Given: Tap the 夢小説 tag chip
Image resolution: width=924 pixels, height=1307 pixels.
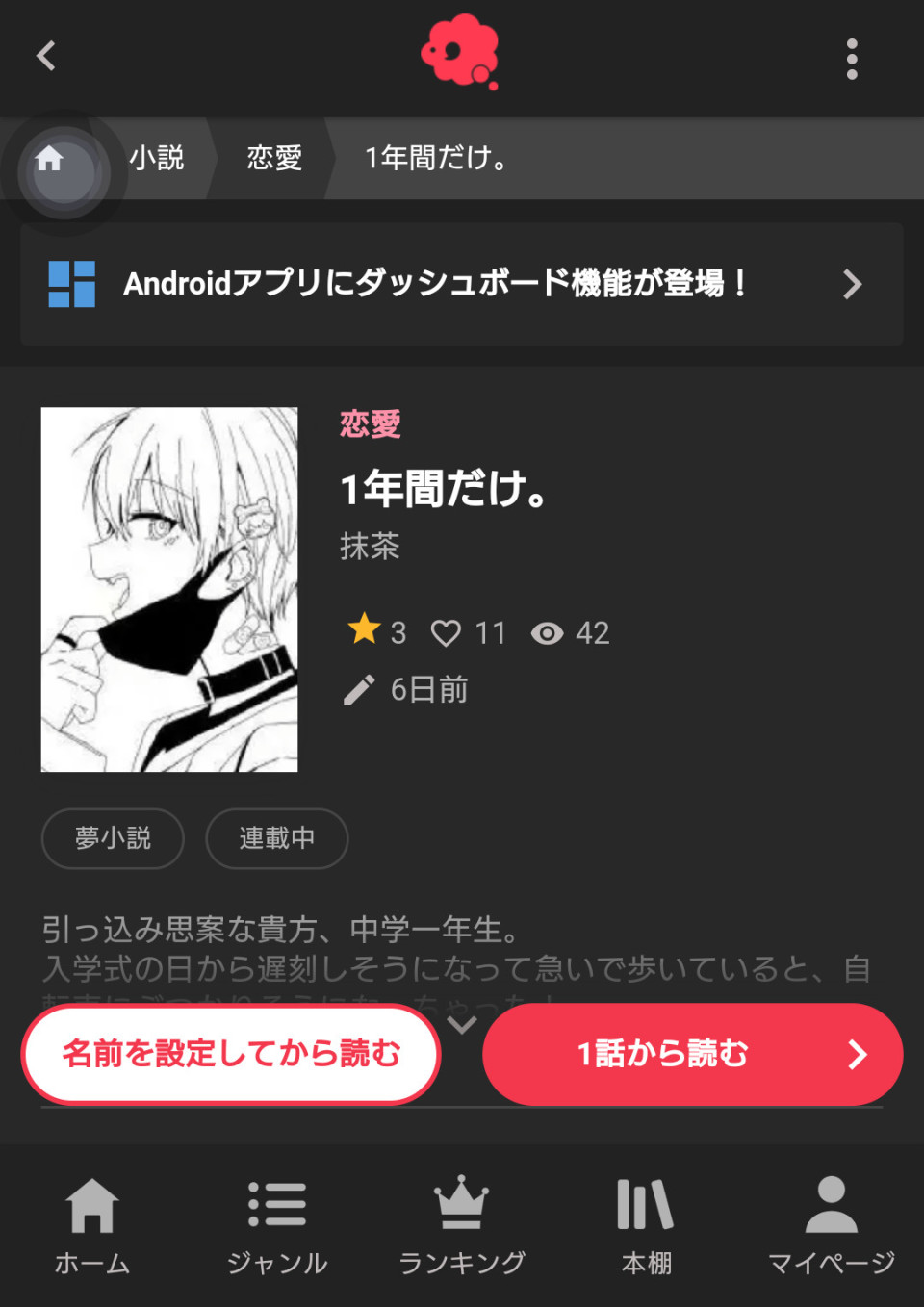Looking at the screenshot, I should [x=113, y=838].
